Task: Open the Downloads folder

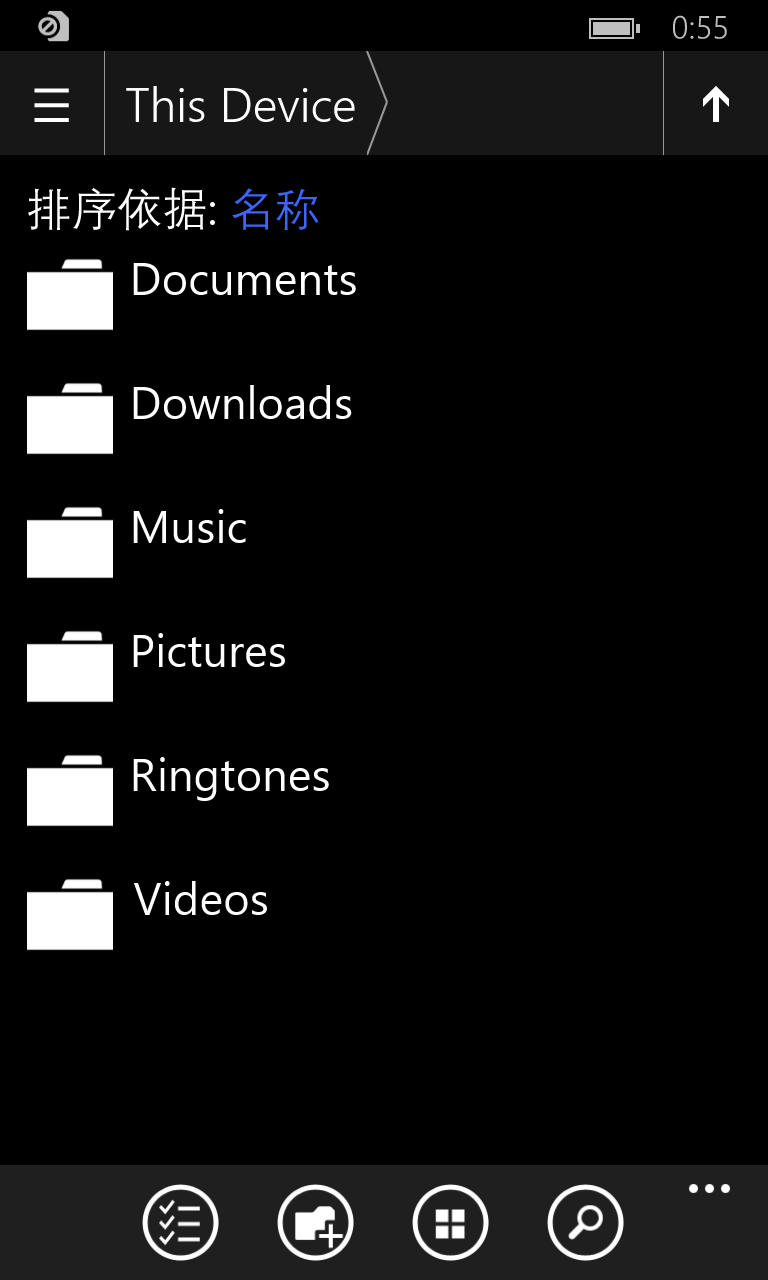Action: coord(241,405)
